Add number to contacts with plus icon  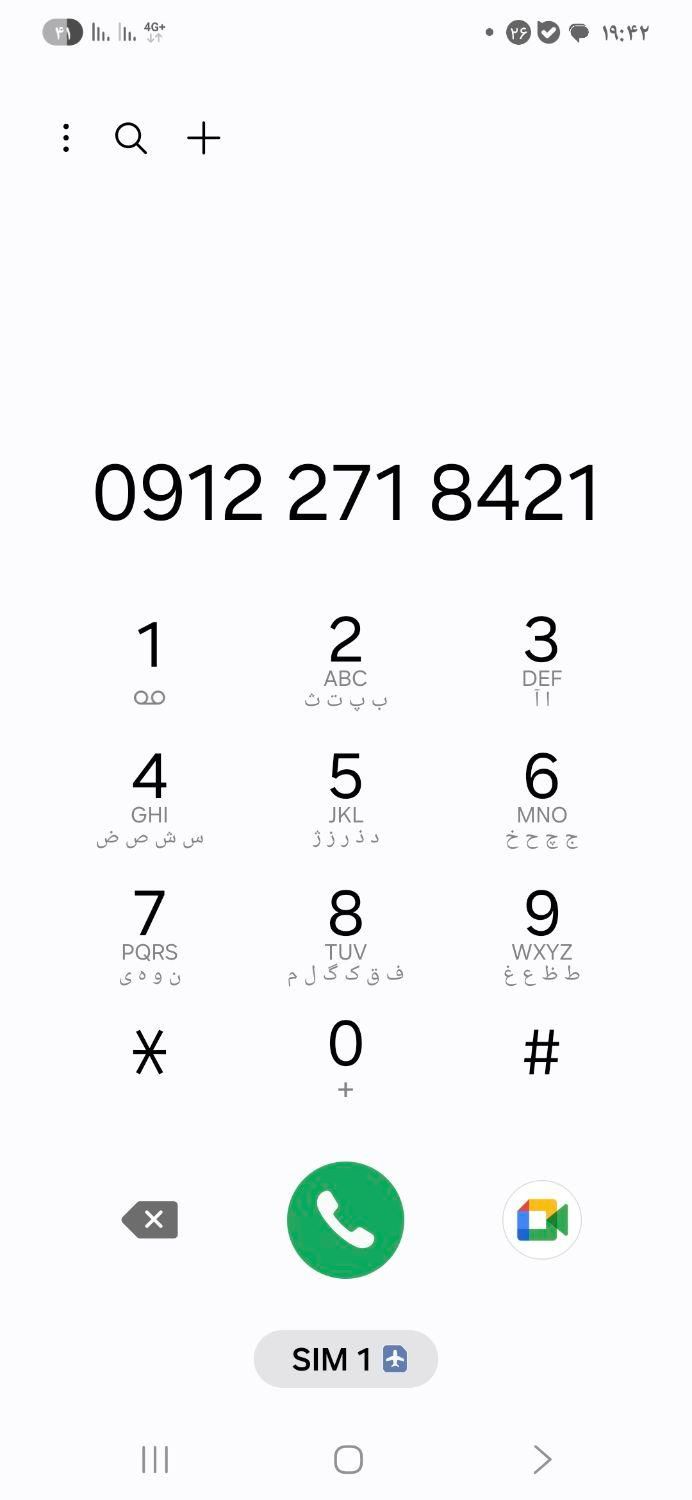point(203,138)
